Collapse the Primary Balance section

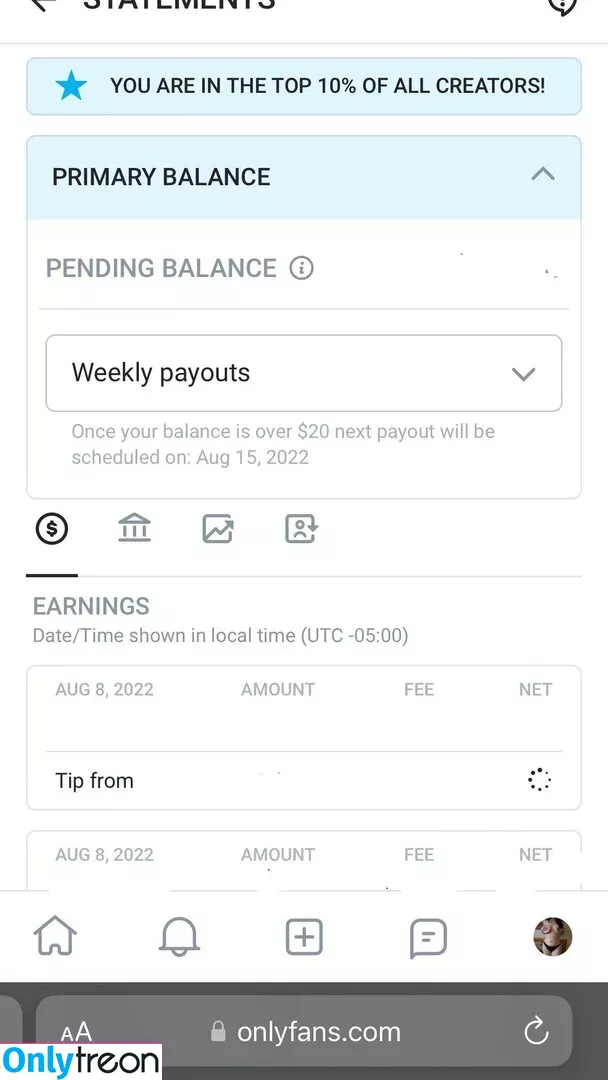(x=542, y=175)
